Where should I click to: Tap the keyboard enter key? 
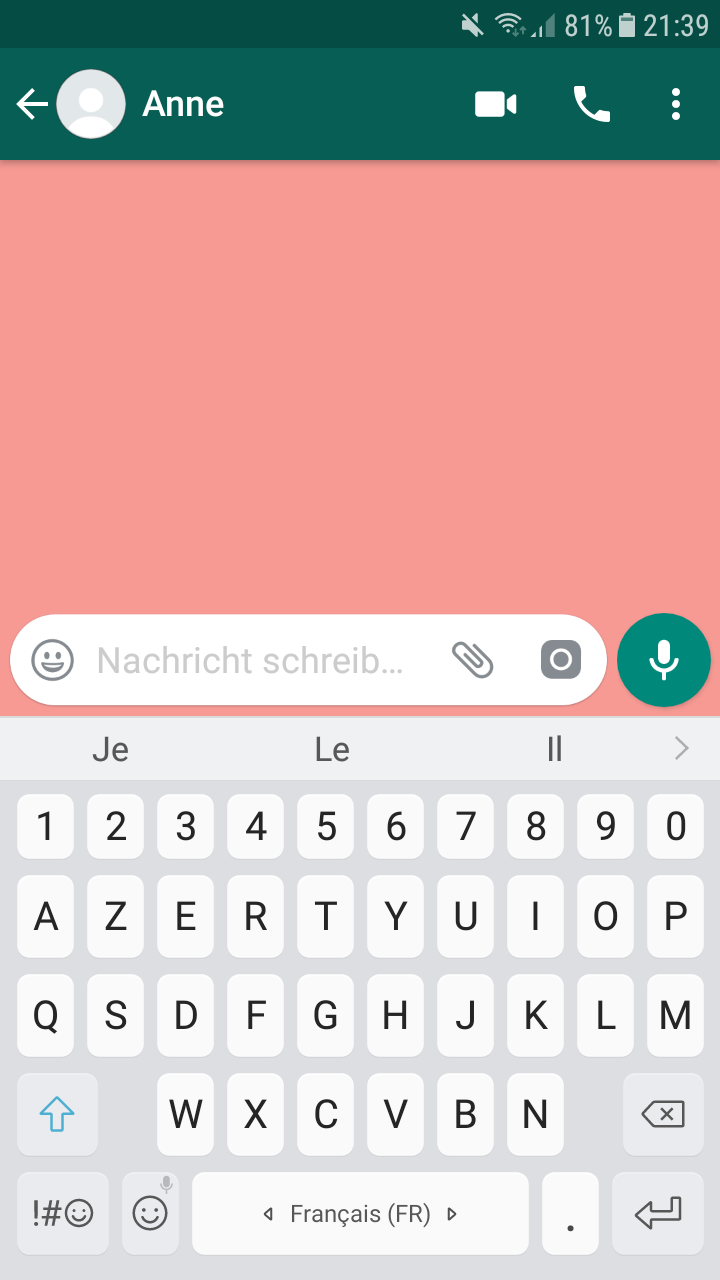tap(658, 1214)
